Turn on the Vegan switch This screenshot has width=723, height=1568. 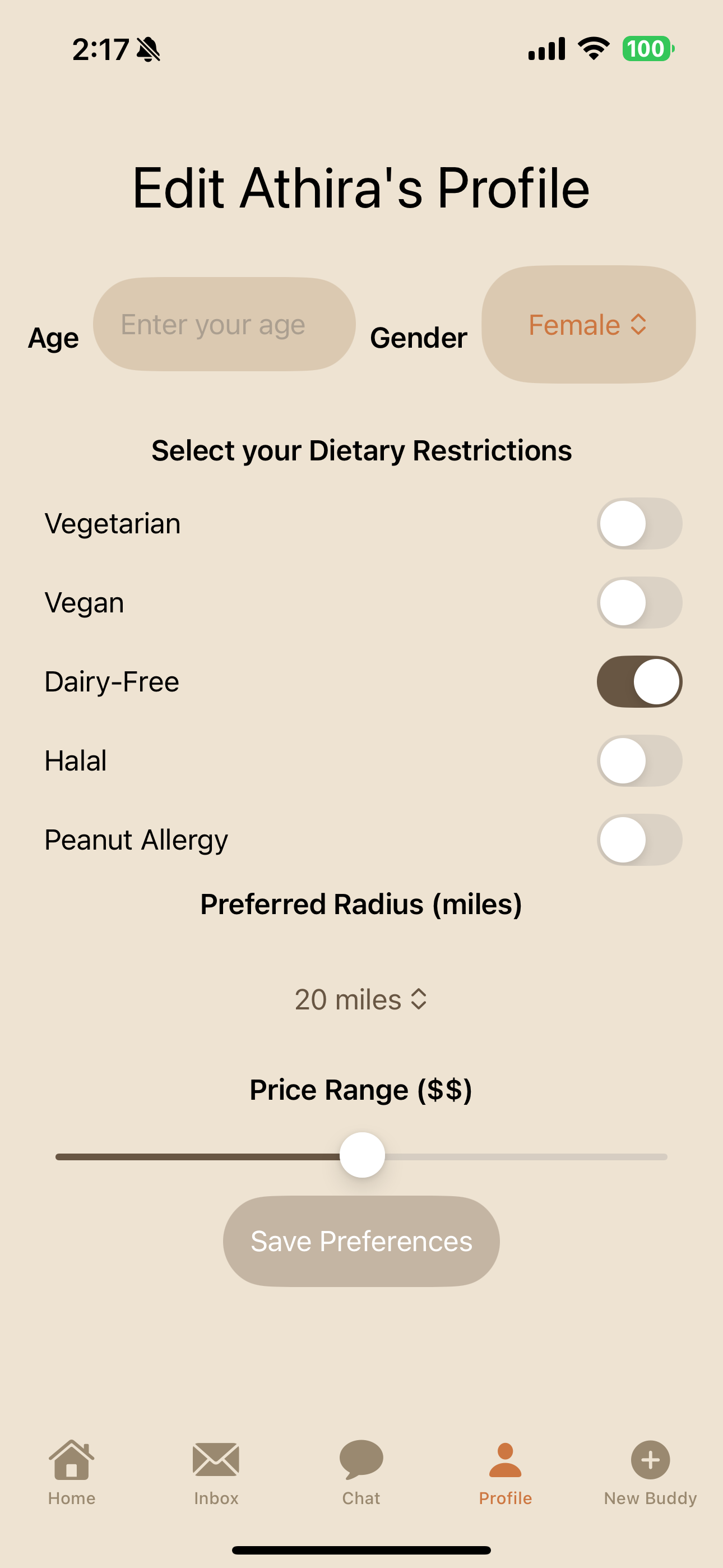(639, 603)
